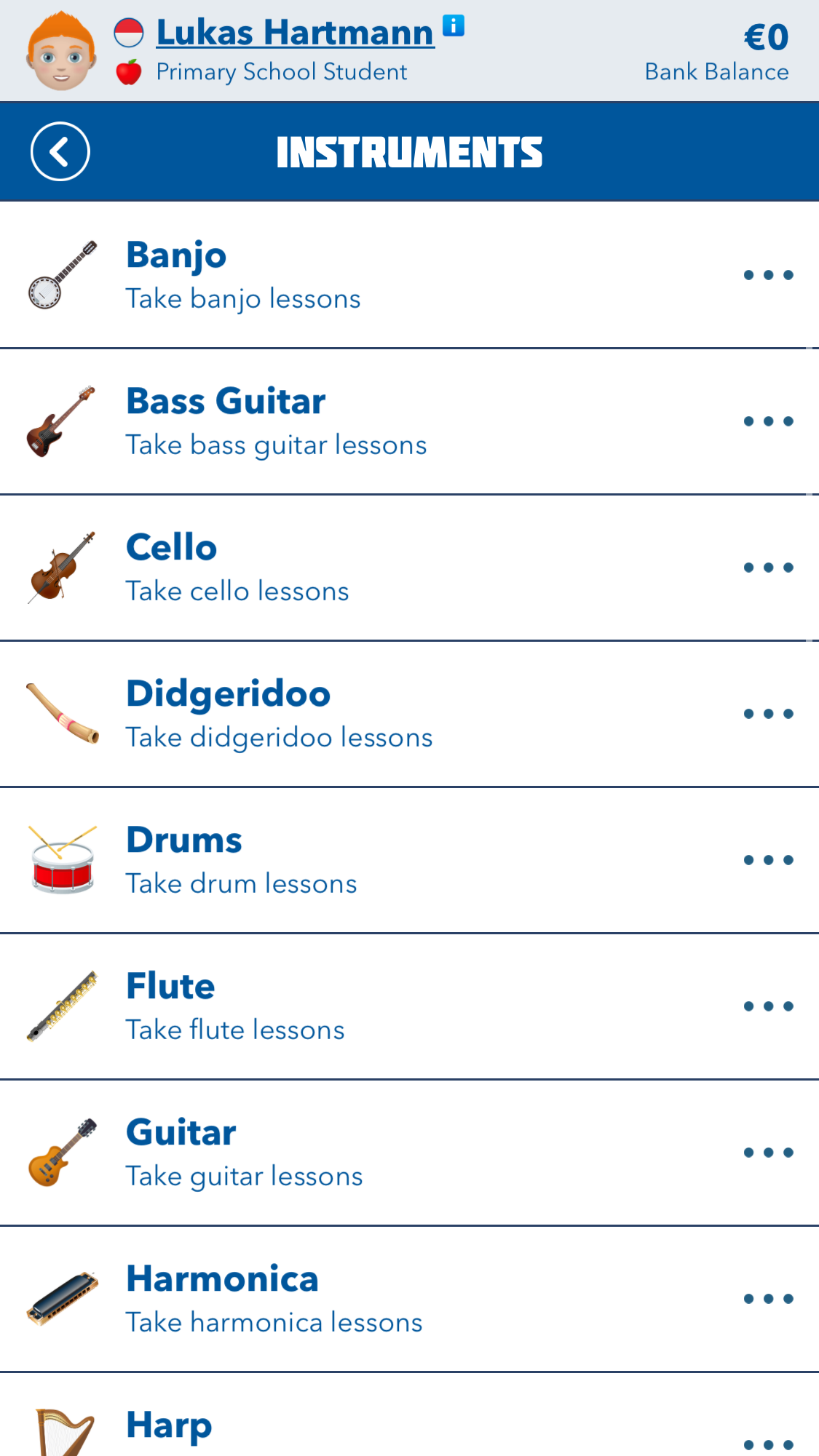The height and width of the screenshot is (1456, 819).
Task: Start Drums lessons
Action: [x=408, y=860]
